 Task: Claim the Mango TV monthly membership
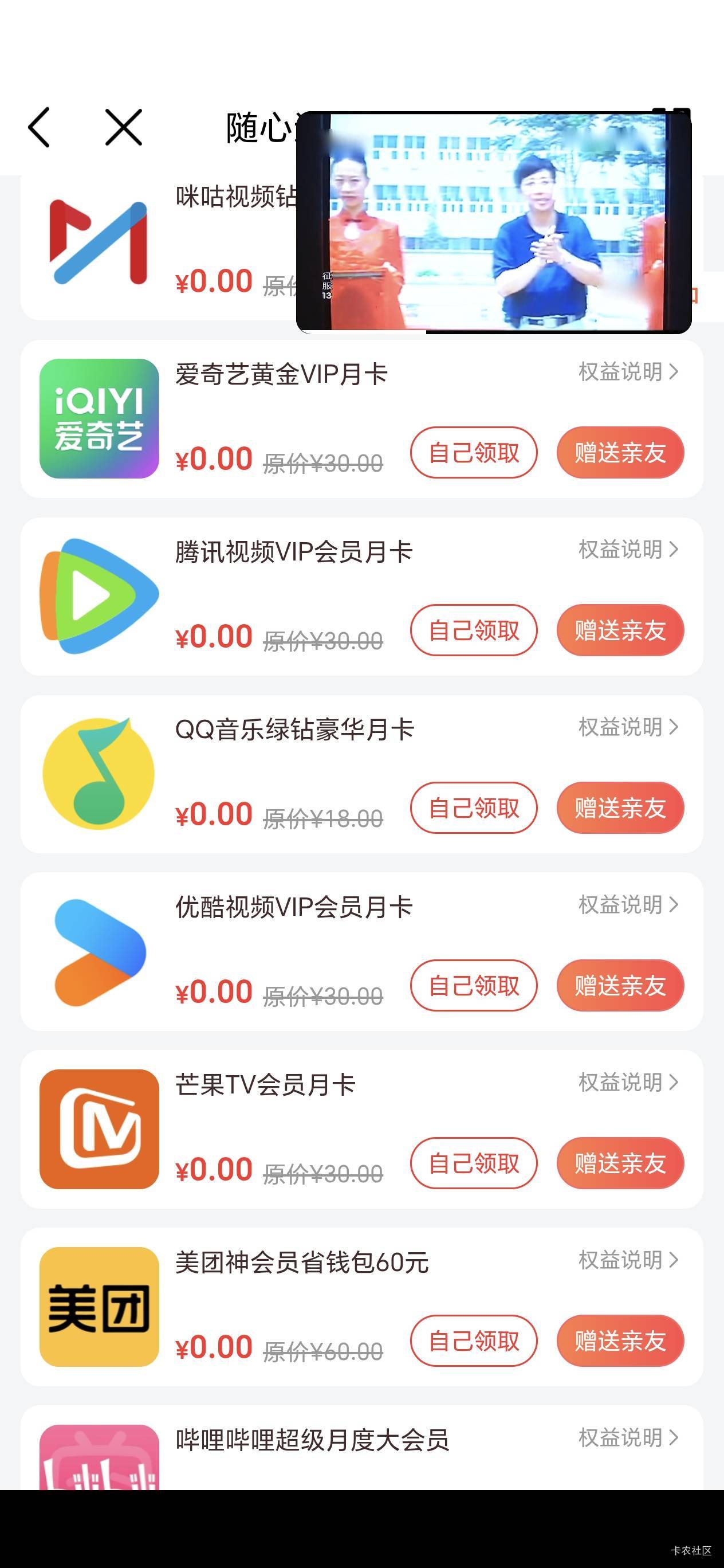(x=473, y=1163)
